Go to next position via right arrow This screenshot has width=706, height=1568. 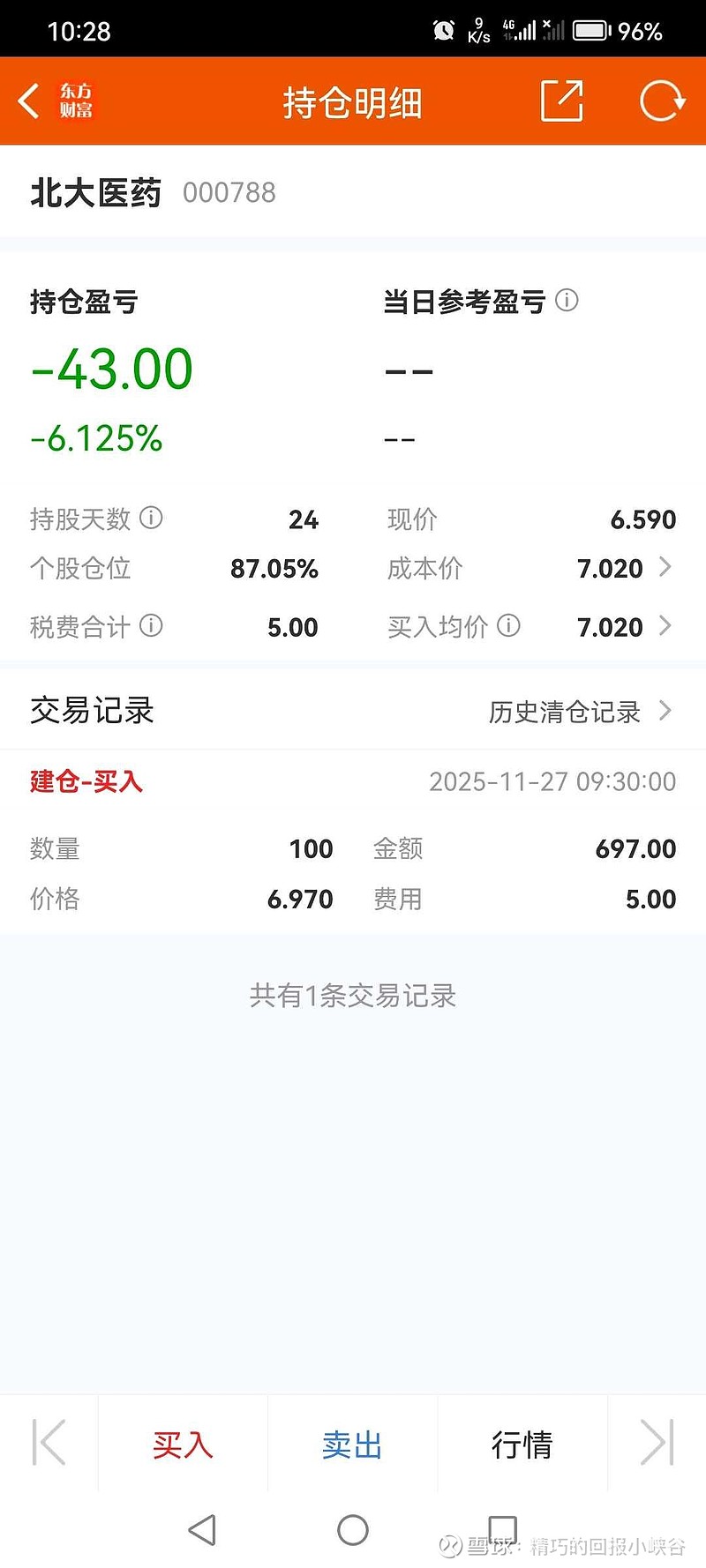(657, 1444)
